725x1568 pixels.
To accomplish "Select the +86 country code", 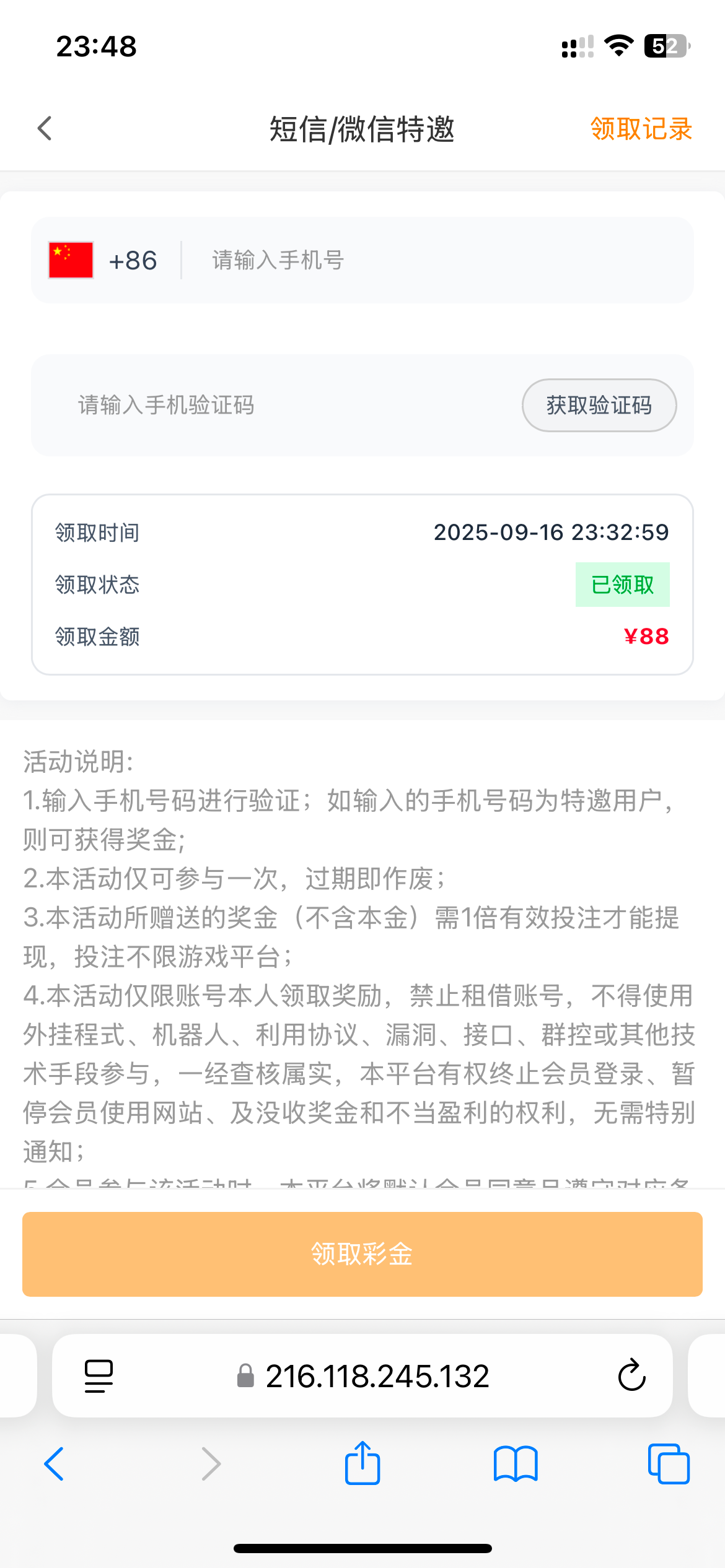I will (104, 261).
